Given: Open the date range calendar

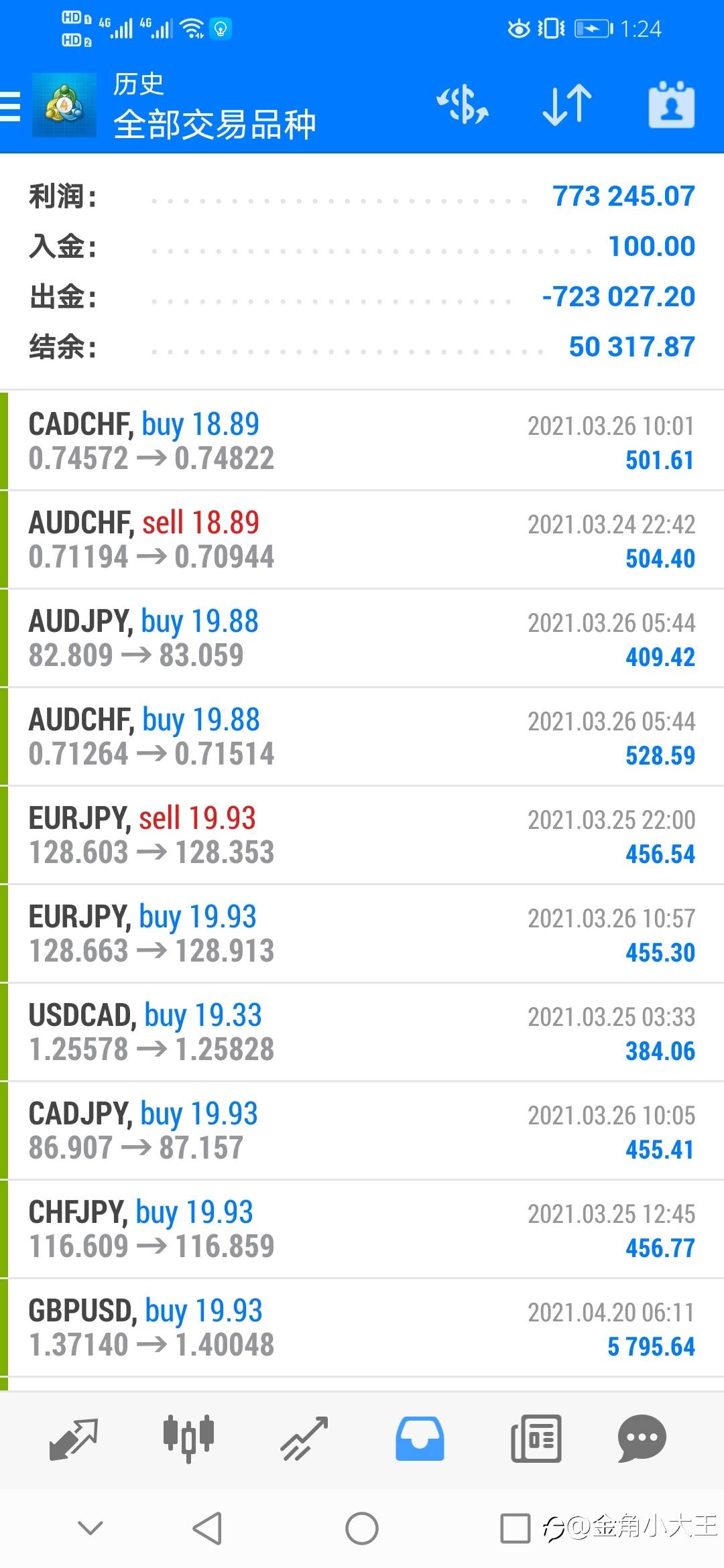Looking at the screenshot, I should coord(671,105).
